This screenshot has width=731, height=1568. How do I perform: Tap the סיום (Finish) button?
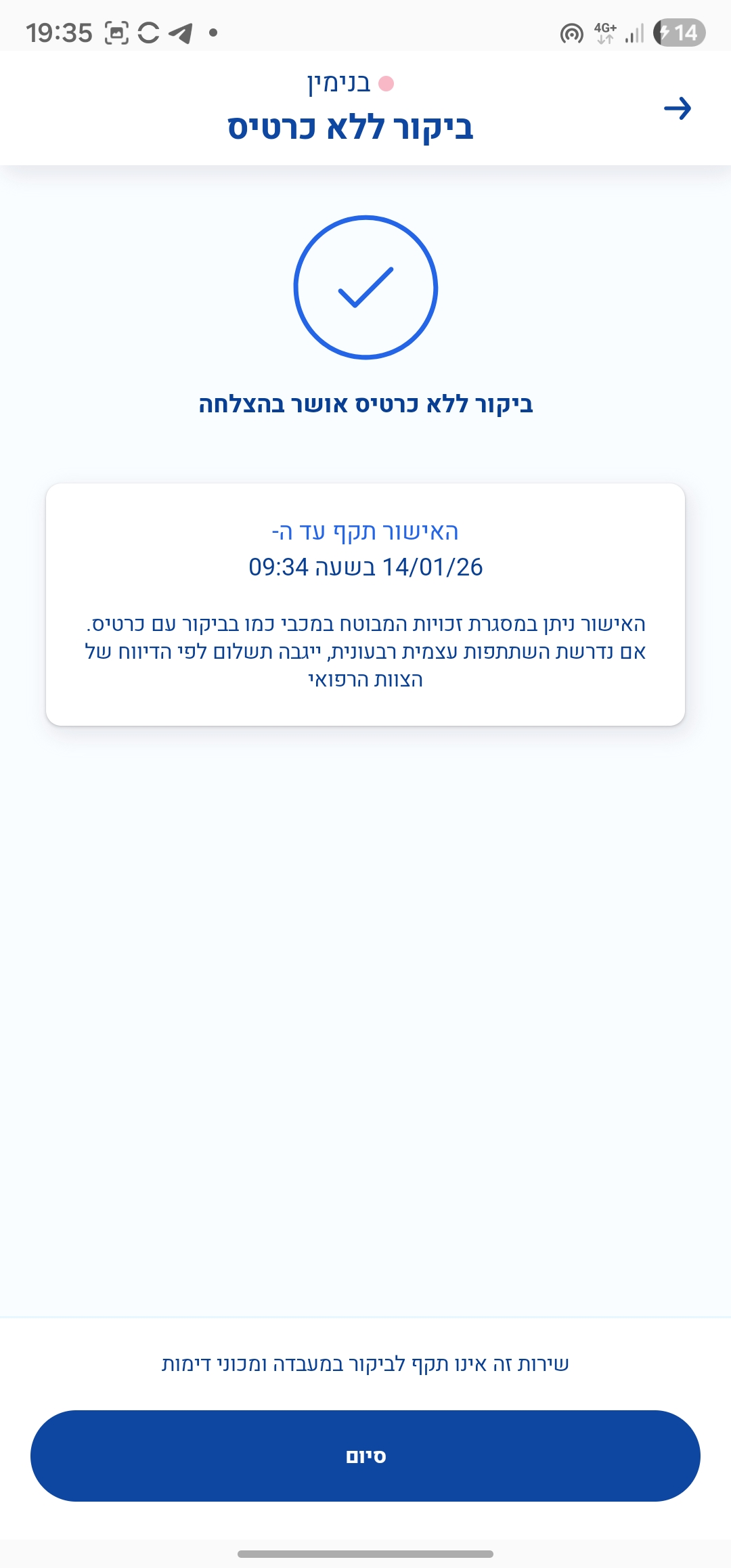pos(365,1456)
